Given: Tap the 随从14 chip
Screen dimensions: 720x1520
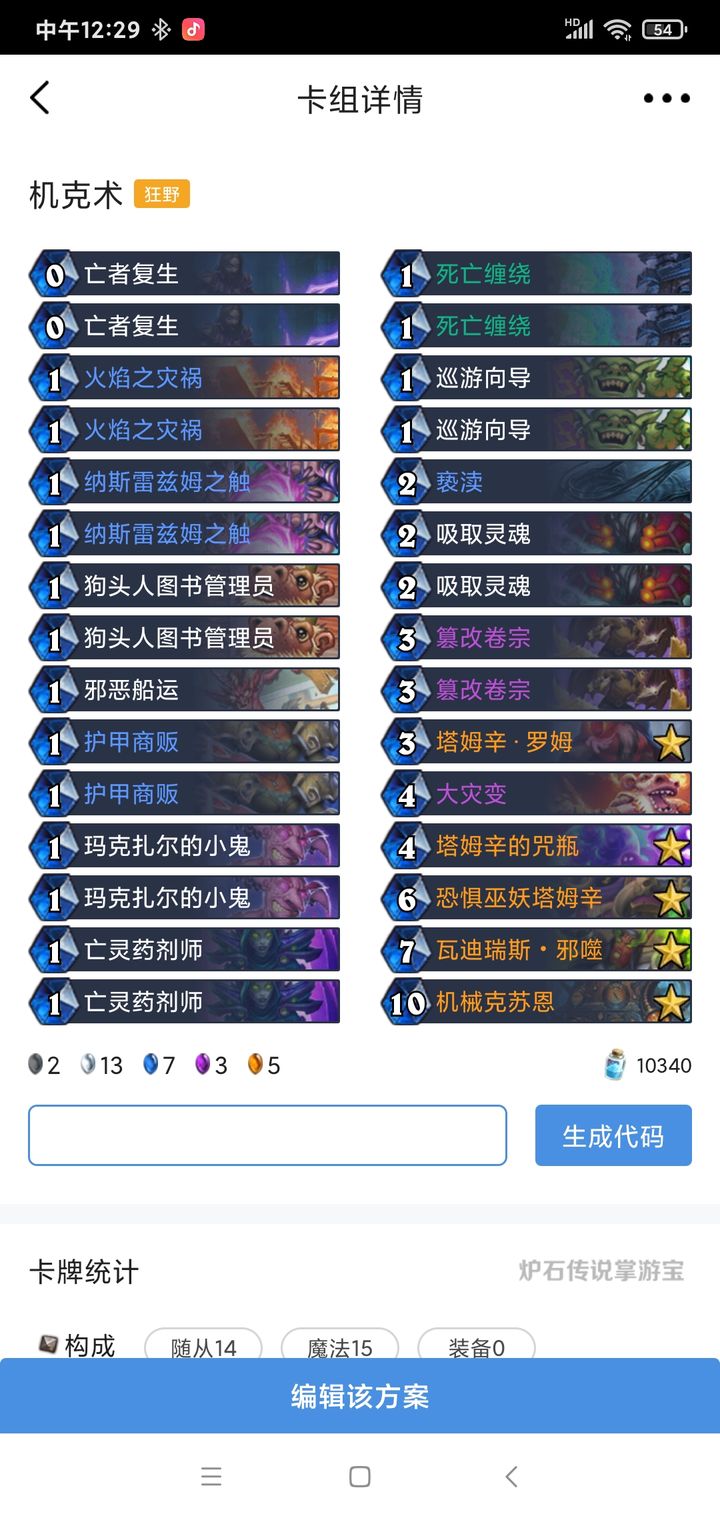Looking at the screenshot, I should pos(203,1347).
